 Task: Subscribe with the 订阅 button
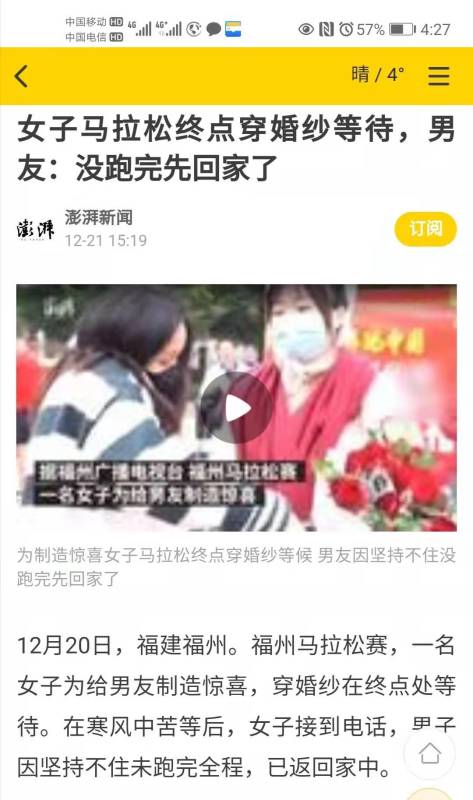coord(425,229)
